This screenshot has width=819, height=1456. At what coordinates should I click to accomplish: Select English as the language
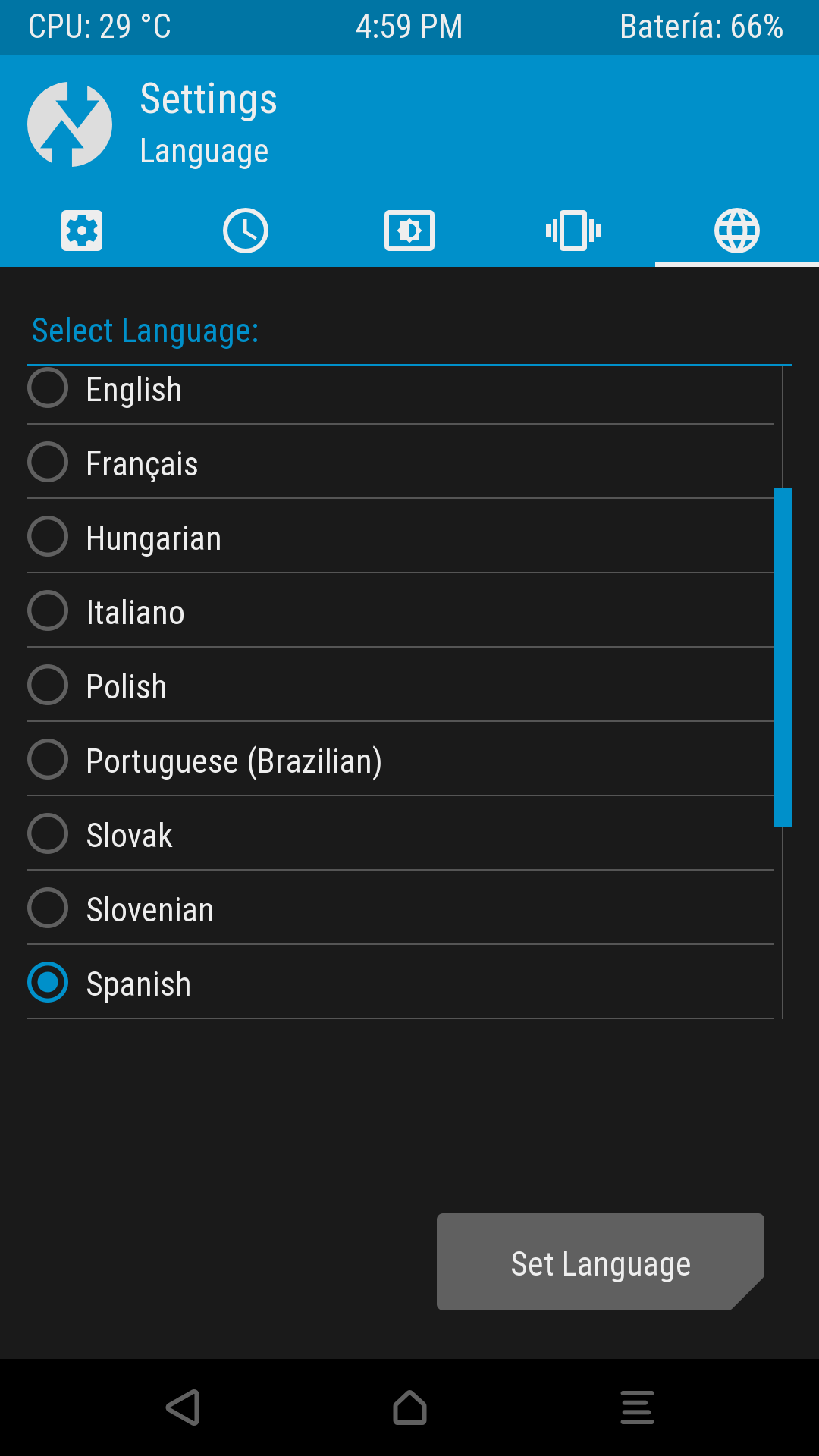point(400,388)
